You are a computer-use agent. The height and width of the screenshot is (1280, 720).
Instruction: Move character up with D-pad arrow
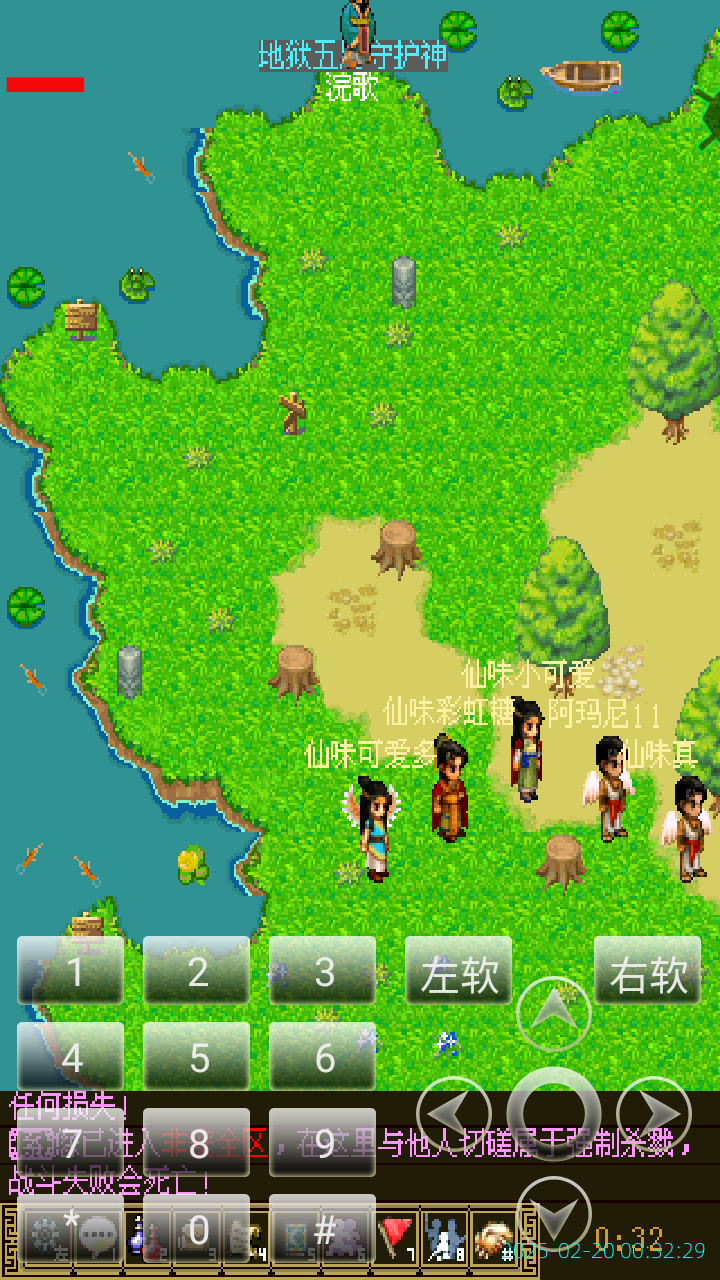tap(554, 1014)
